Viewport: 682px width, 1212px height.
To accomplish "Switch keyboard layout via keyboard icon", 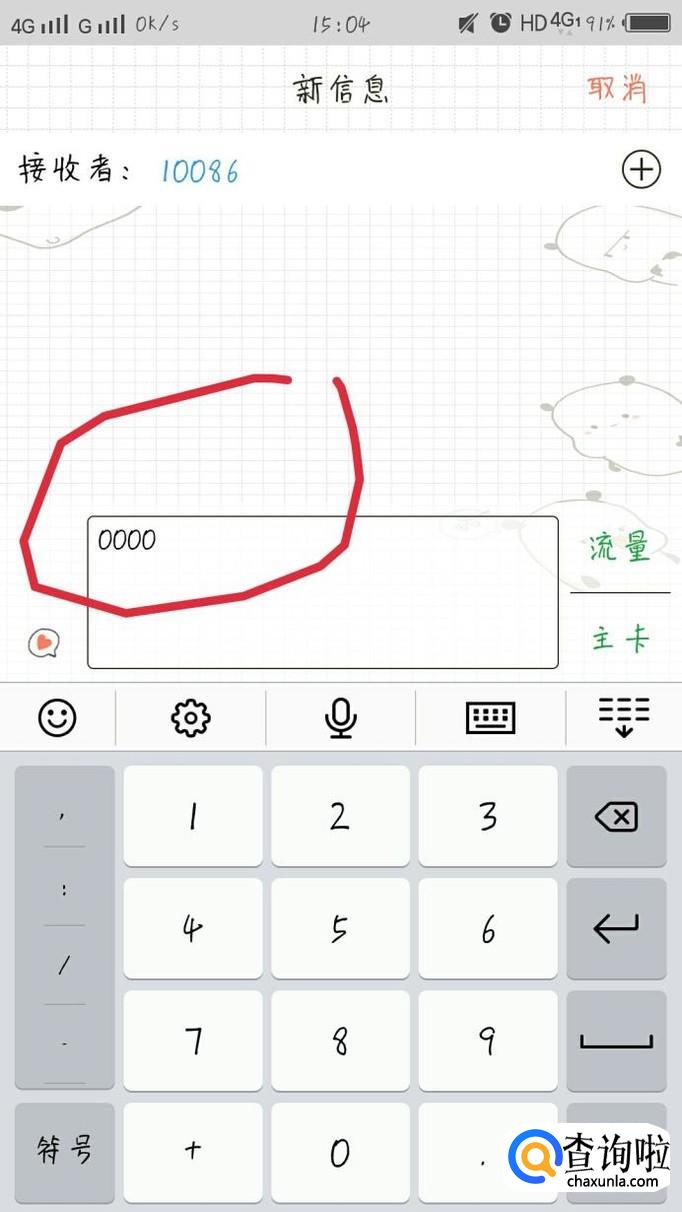I will 490,717.
